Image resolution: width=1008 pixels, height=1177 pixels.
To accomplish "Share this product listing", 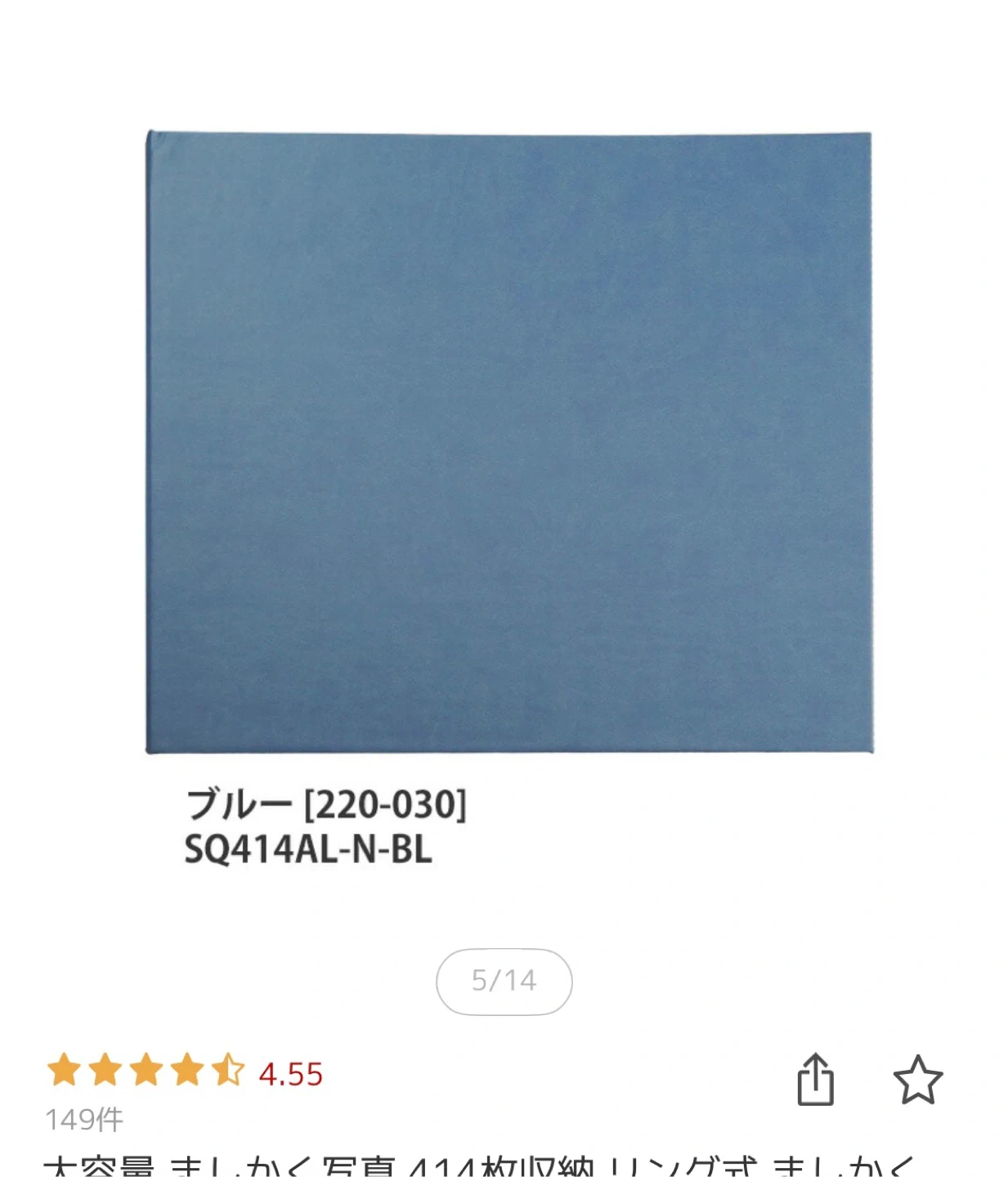I will coord(814,1080).
